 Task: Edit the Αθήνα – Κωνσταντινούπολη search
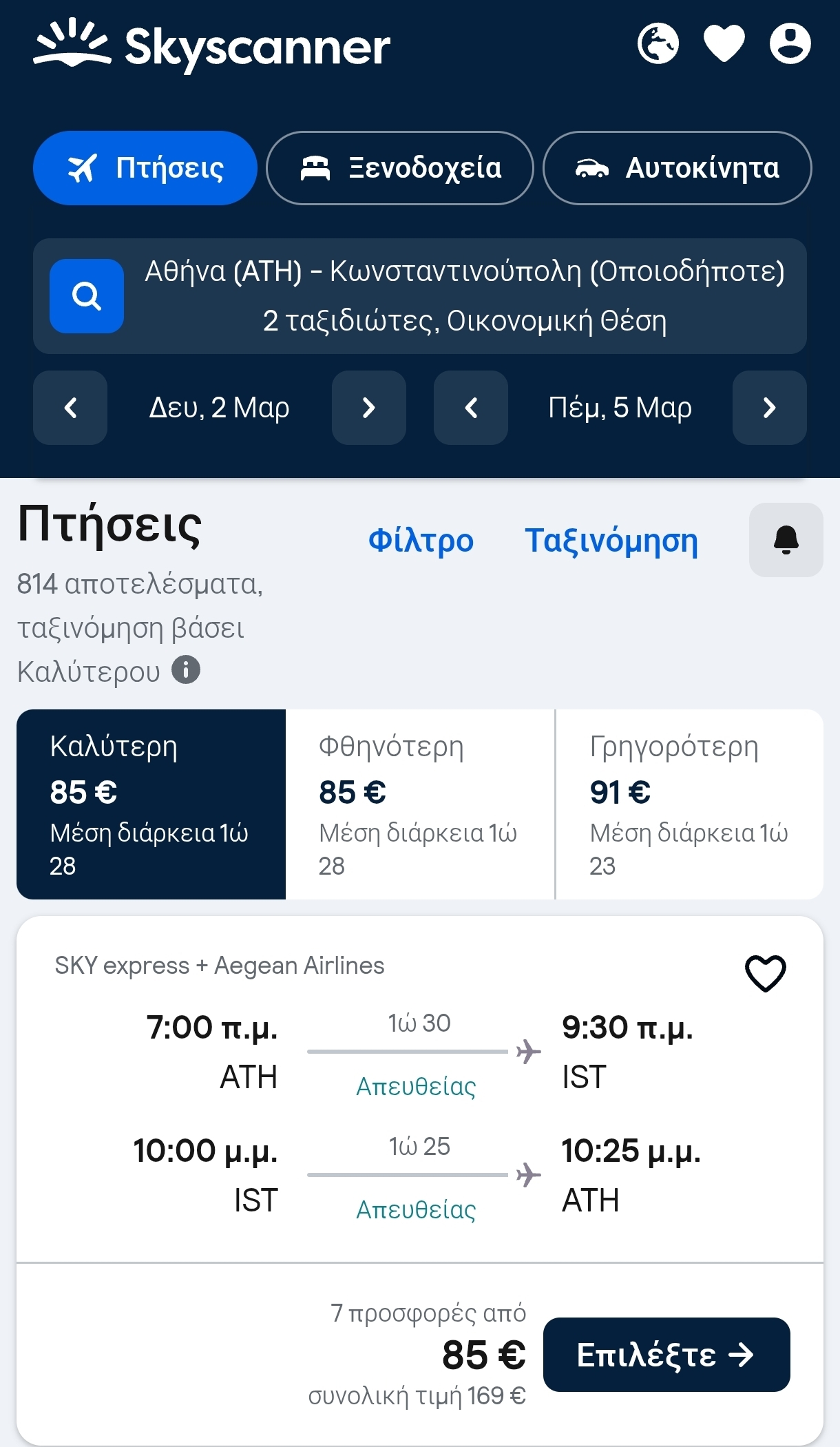tap(420, 296)
